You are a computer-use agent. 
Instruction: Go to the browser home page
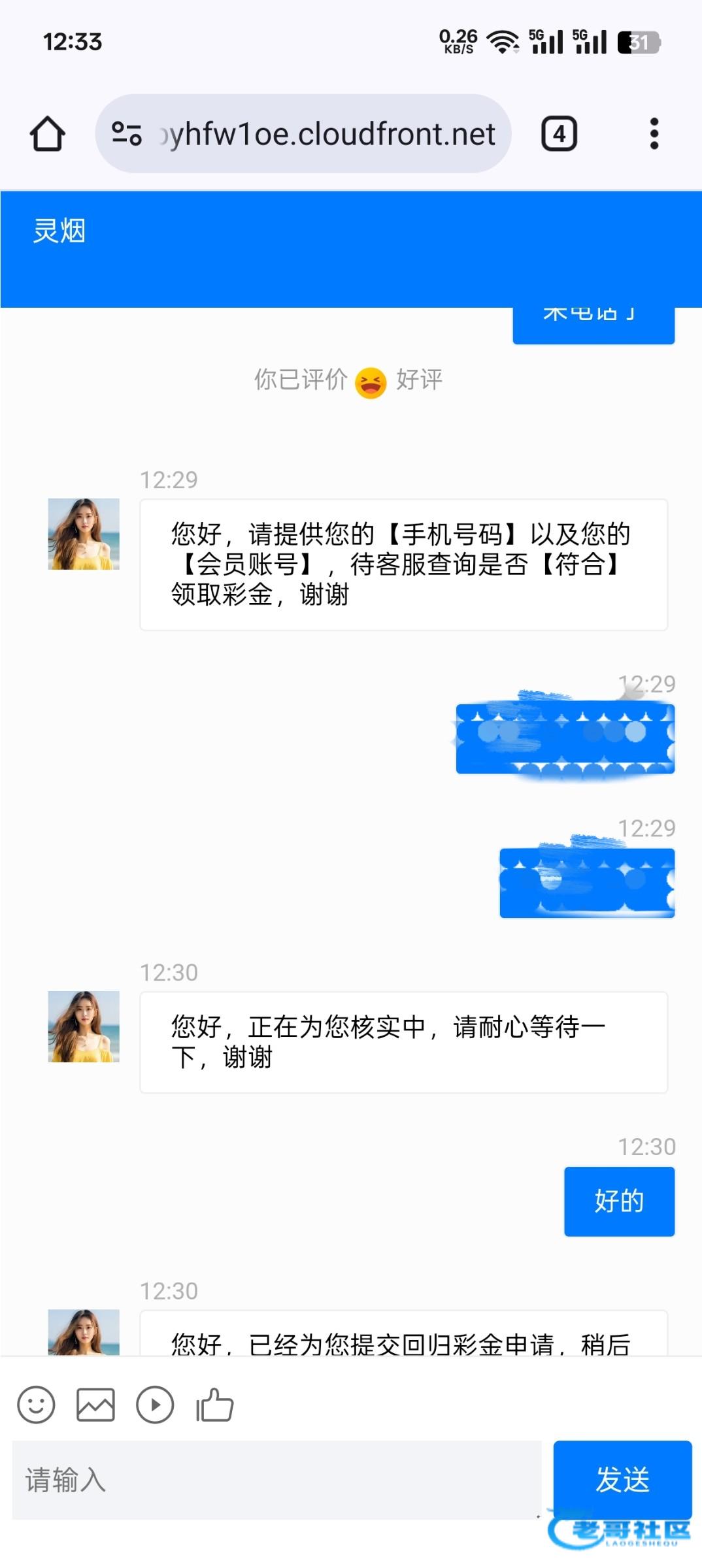click(x=48, y=134)
